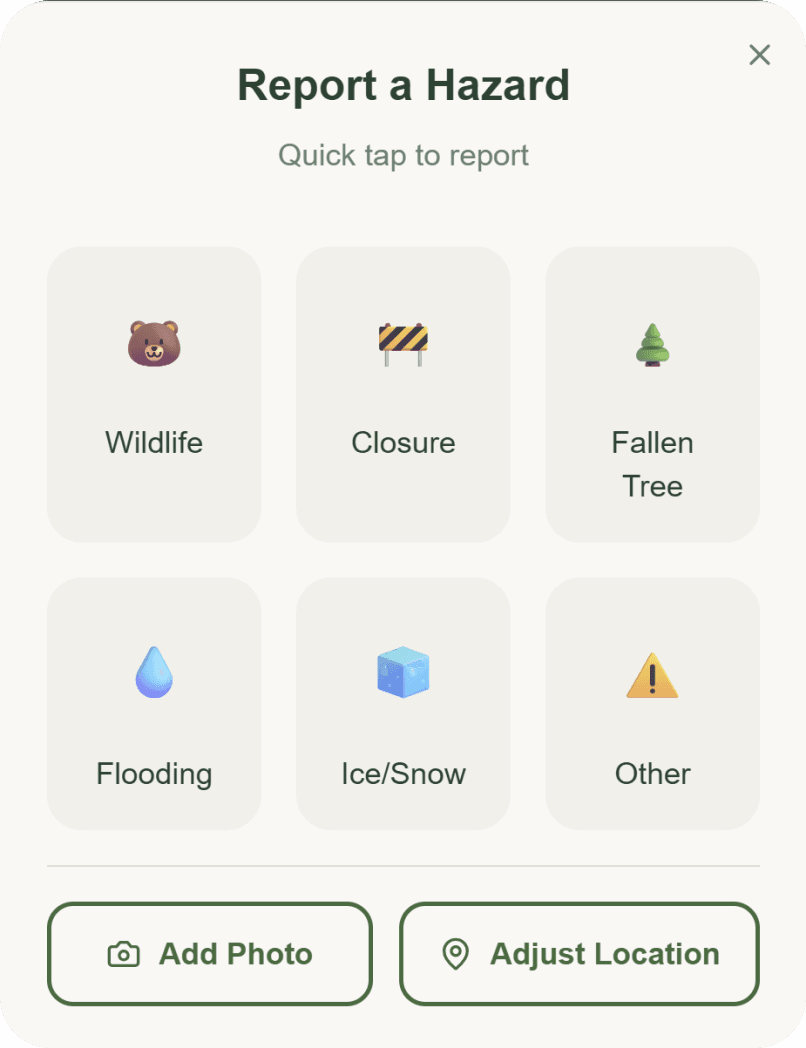Select the Closure hazard tile
Viewport: 806px width, 1048px height.
(403, 394)
